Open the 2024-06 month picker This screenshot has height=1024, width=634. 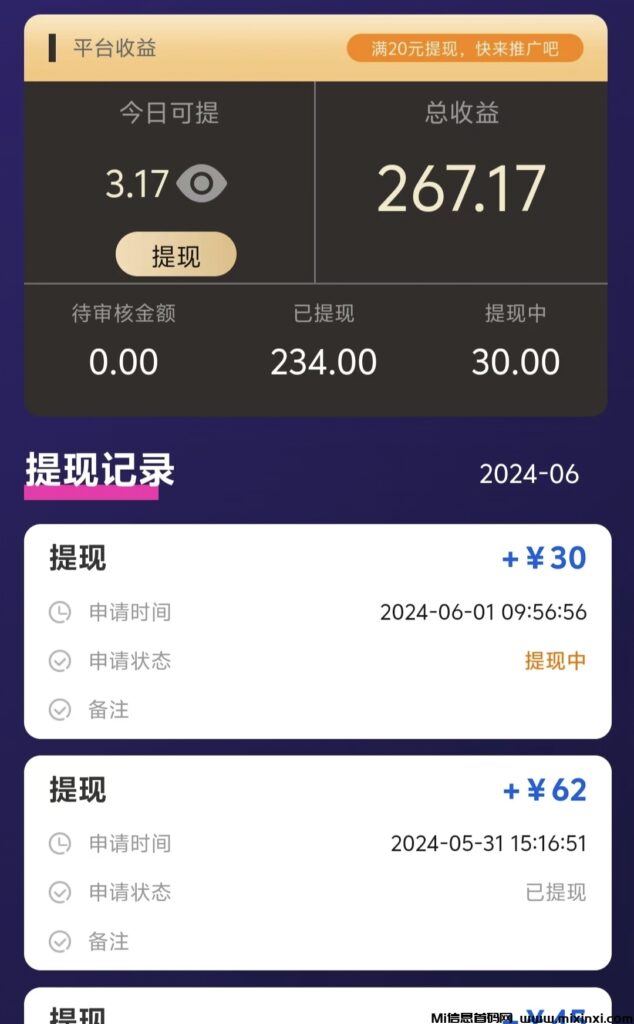point(529,473)
